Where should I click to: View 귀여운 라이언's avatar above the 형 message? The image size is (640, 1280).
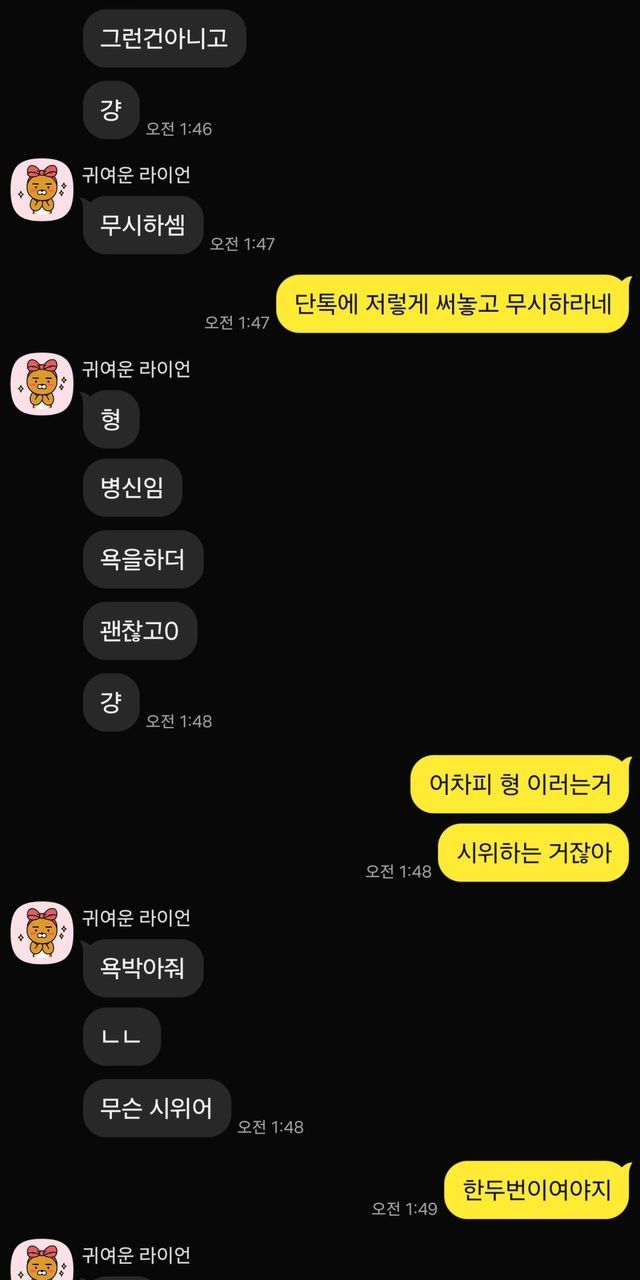tap(41, 385)
